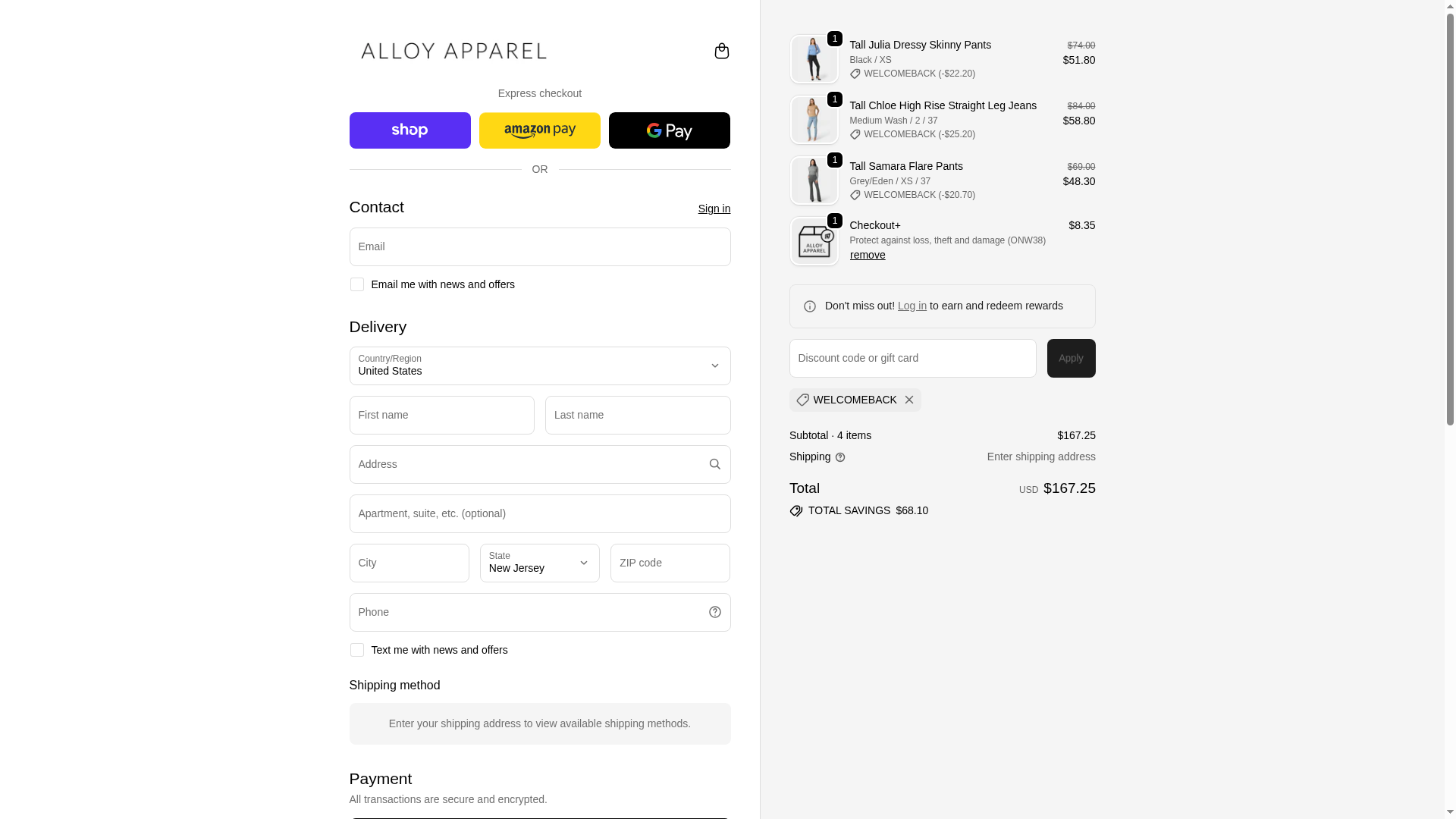The image size is (1456, 819).
Task: Check out with Google Pay
Action: (669, 130)
